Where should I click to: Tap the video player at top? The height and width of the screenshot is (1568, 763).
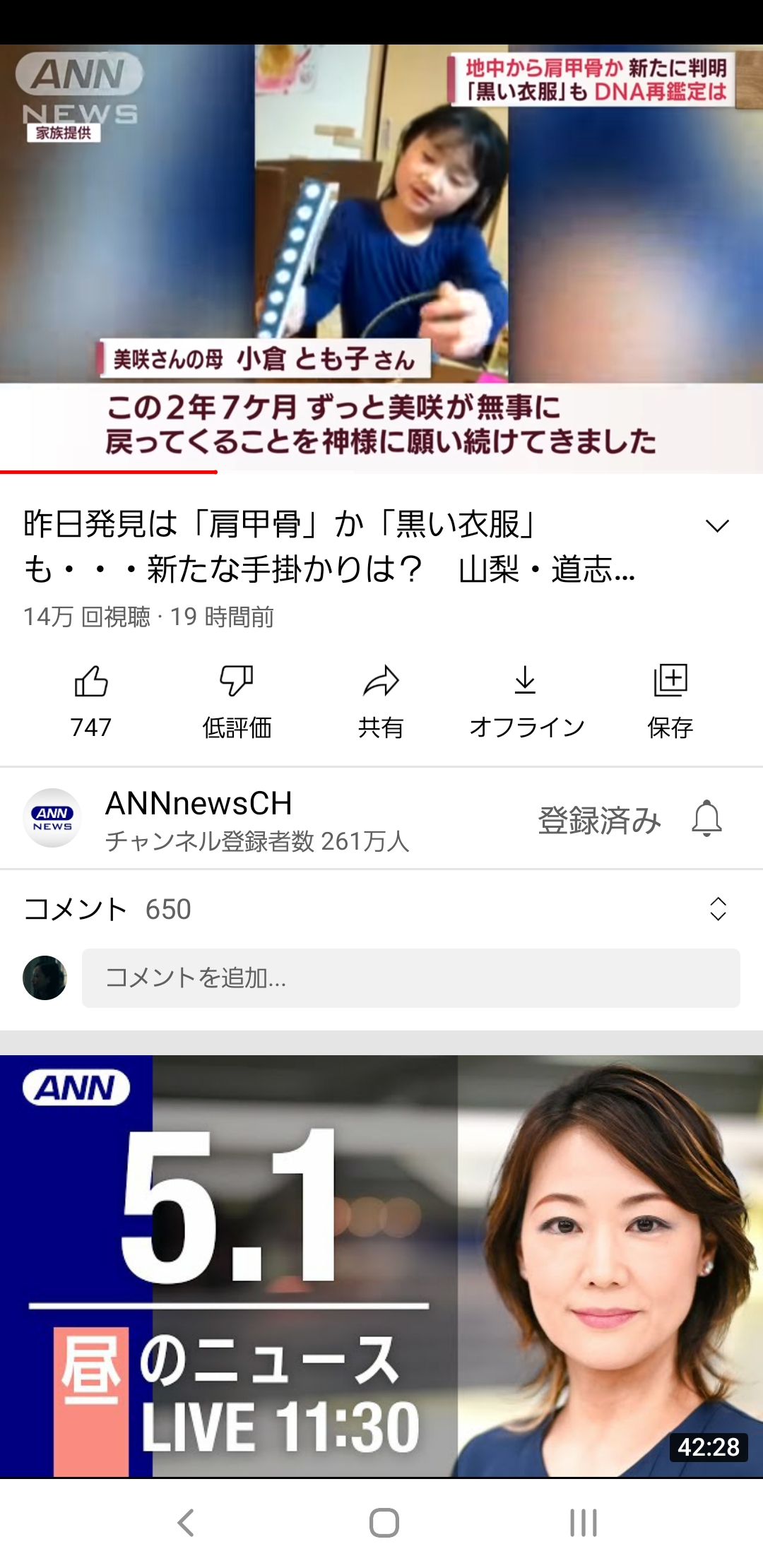pos(381,259)
